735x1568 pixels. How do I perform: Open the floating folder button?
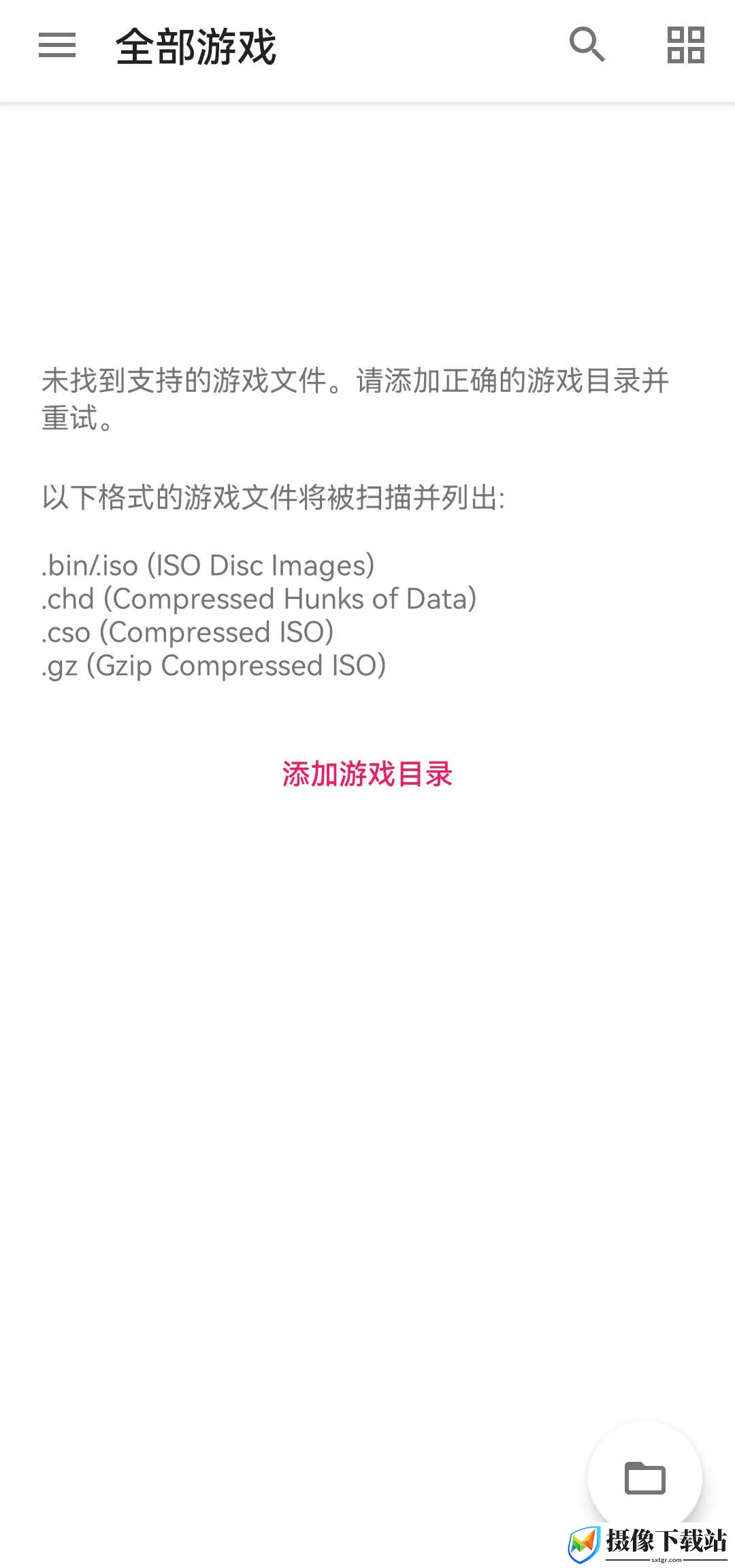click(x=644, y=1477)
